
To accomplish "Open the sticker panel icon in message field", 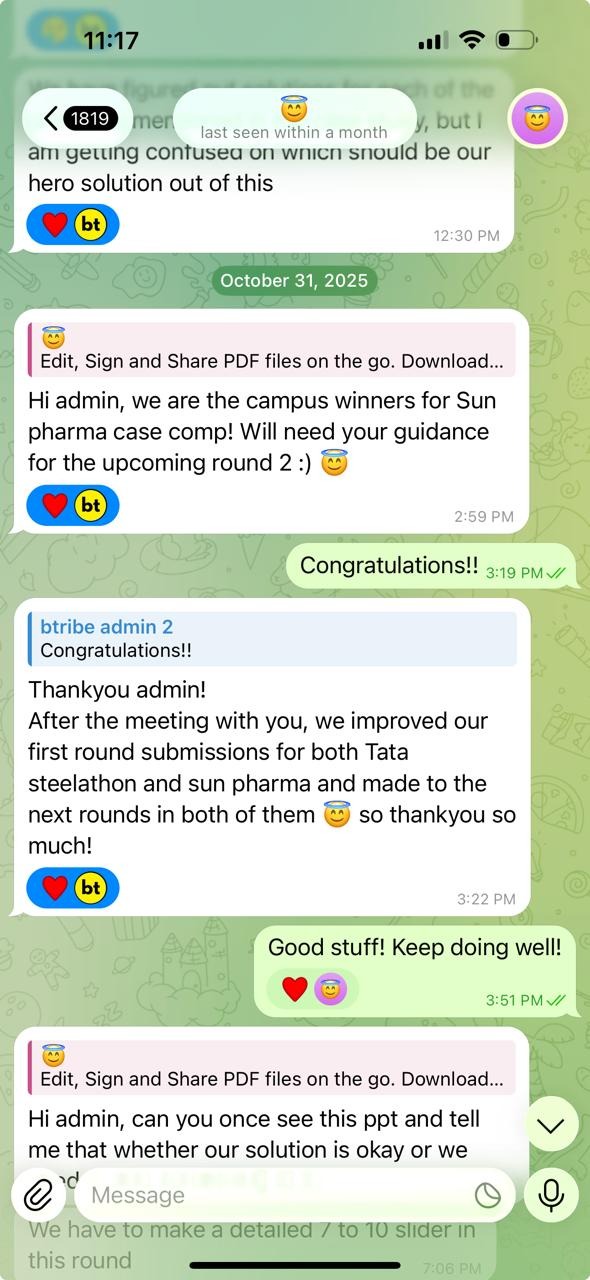I will click(488, 1195).
